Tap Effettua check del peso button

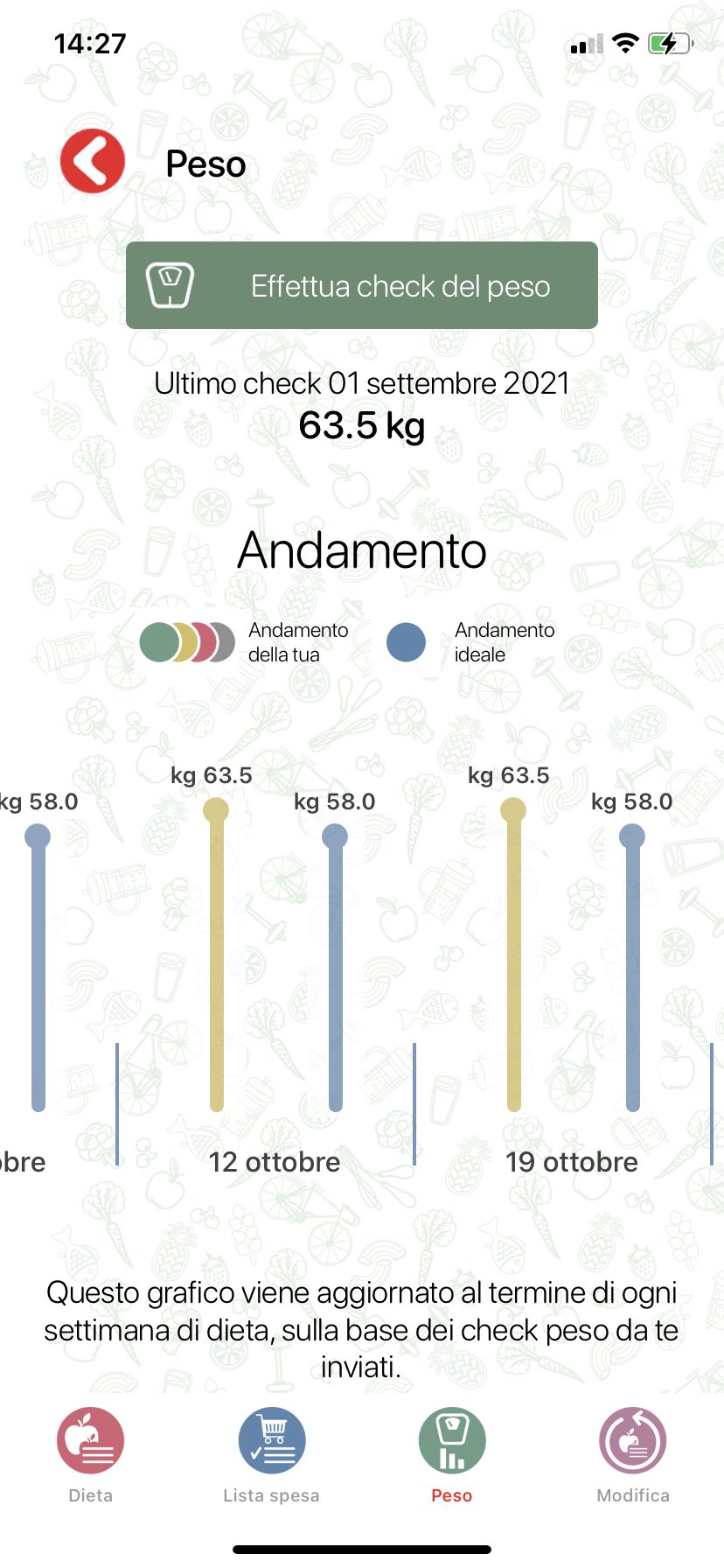(362, 285)
